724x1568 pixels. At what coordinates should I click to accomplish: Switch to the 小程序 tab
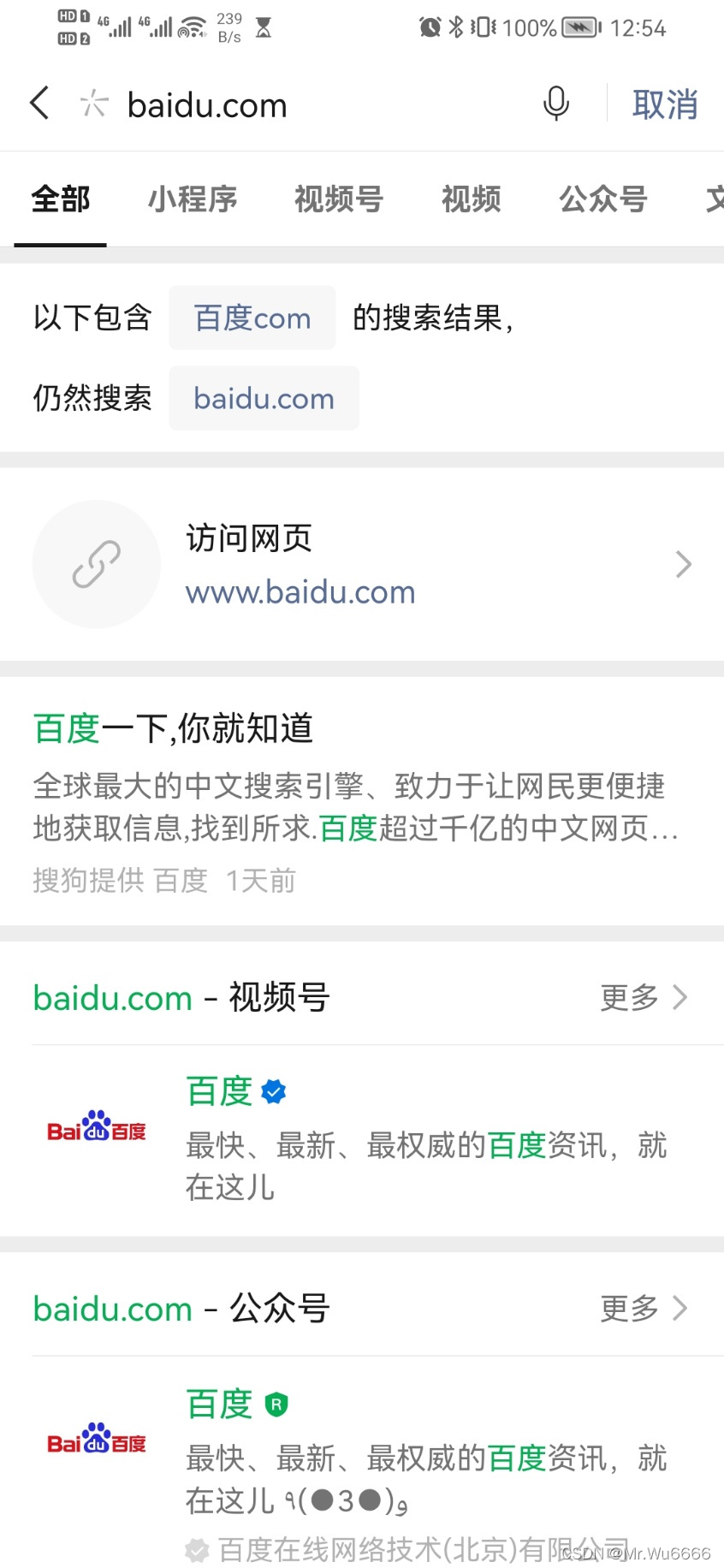coord(193,199)
